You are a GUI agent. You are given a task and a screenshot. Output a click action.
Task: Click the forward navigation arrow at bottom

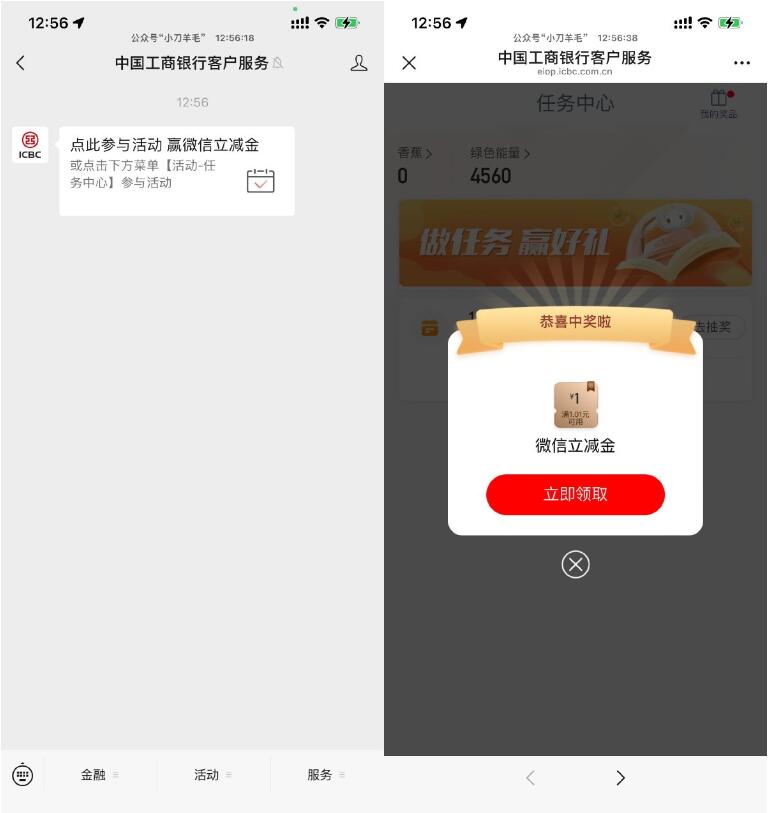point(621,778)
